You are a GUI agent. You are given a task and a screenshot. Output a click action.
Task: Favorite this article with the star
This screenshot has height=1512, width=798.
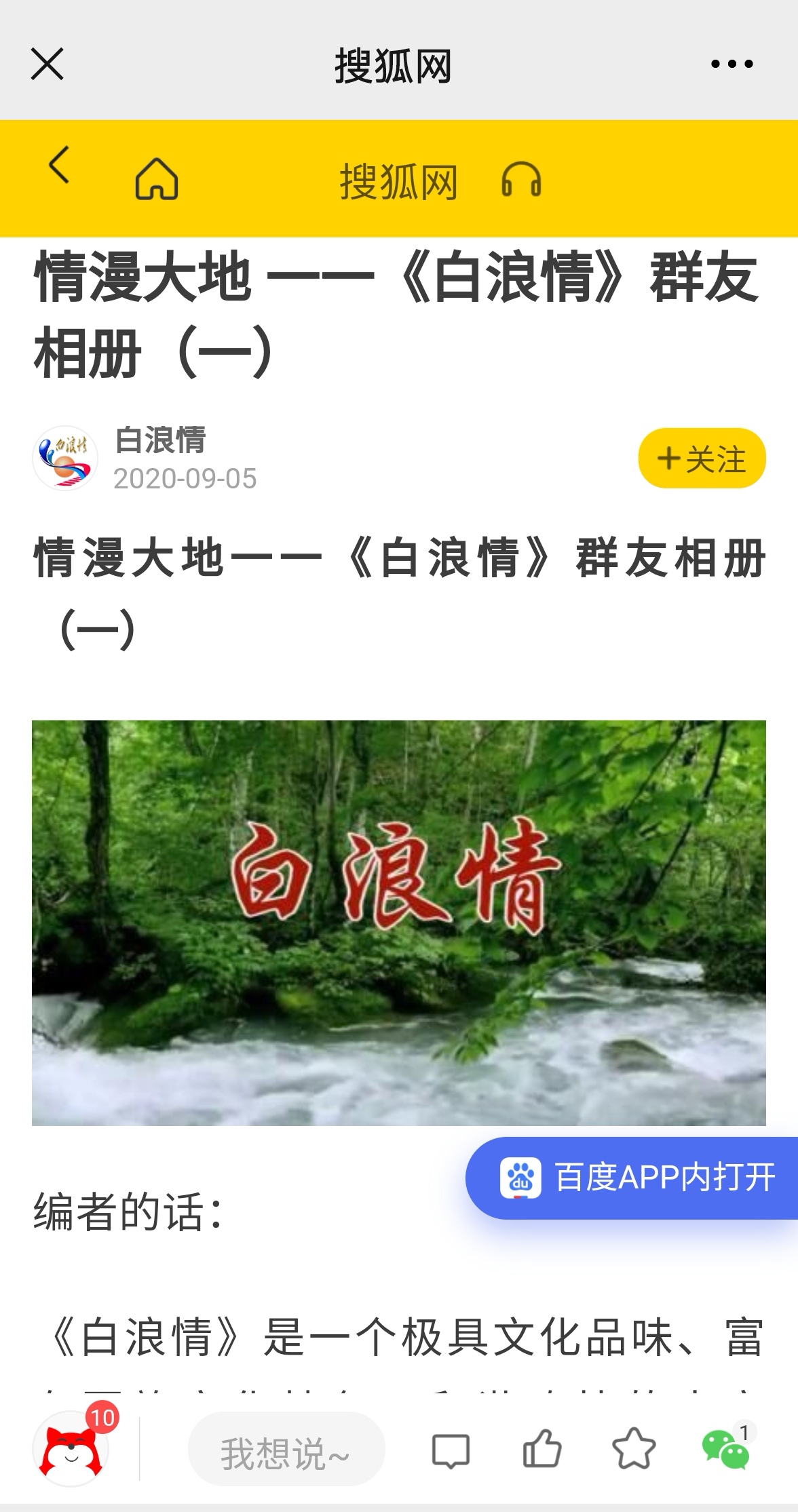633,1449
